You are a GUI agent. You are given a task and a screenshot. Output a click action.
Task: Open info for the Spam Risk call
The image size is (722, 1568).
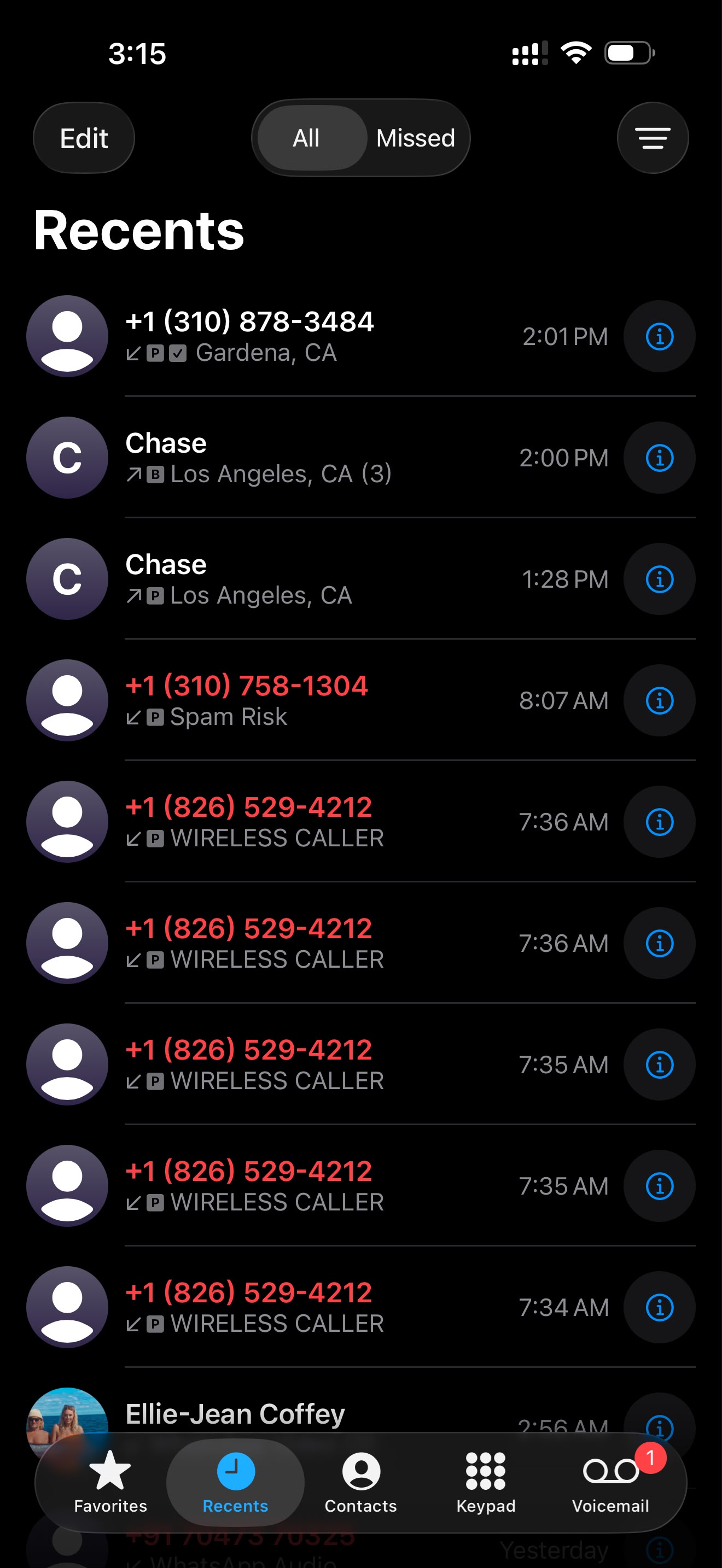pos(659,700)
